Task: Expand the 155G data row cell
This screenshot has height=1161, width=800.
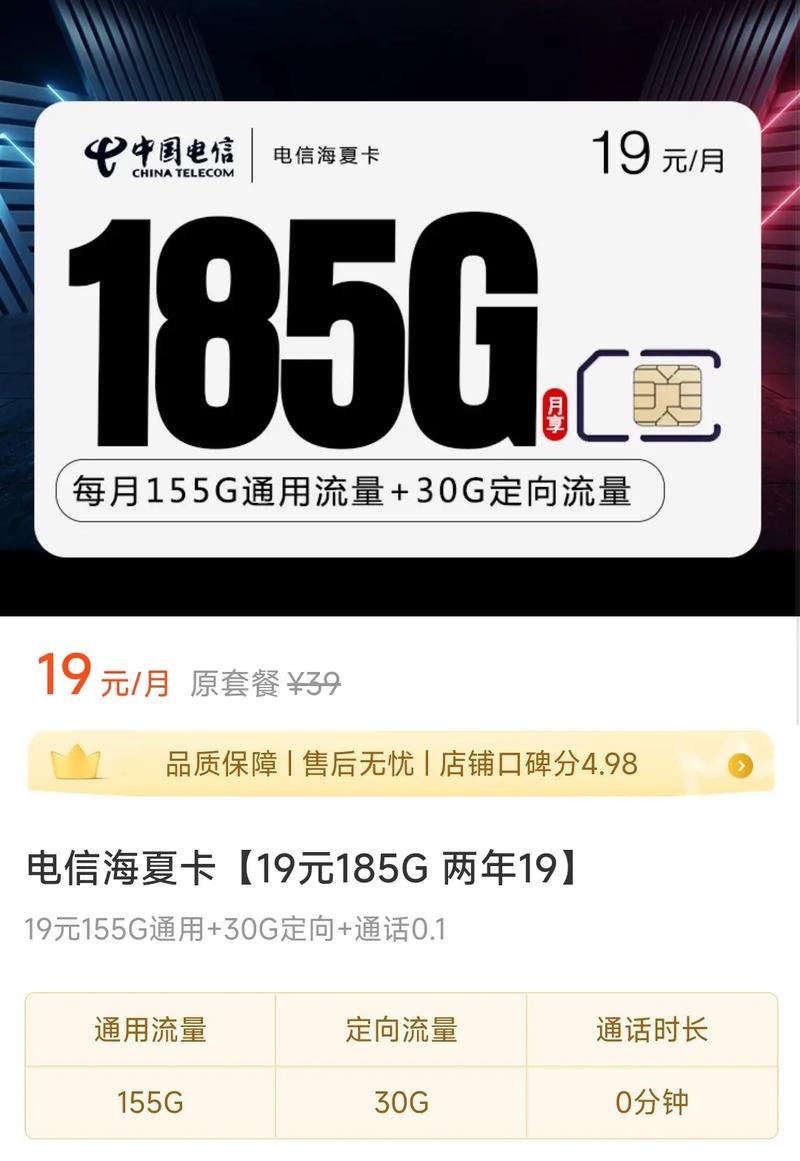Action: [150, 1103]
